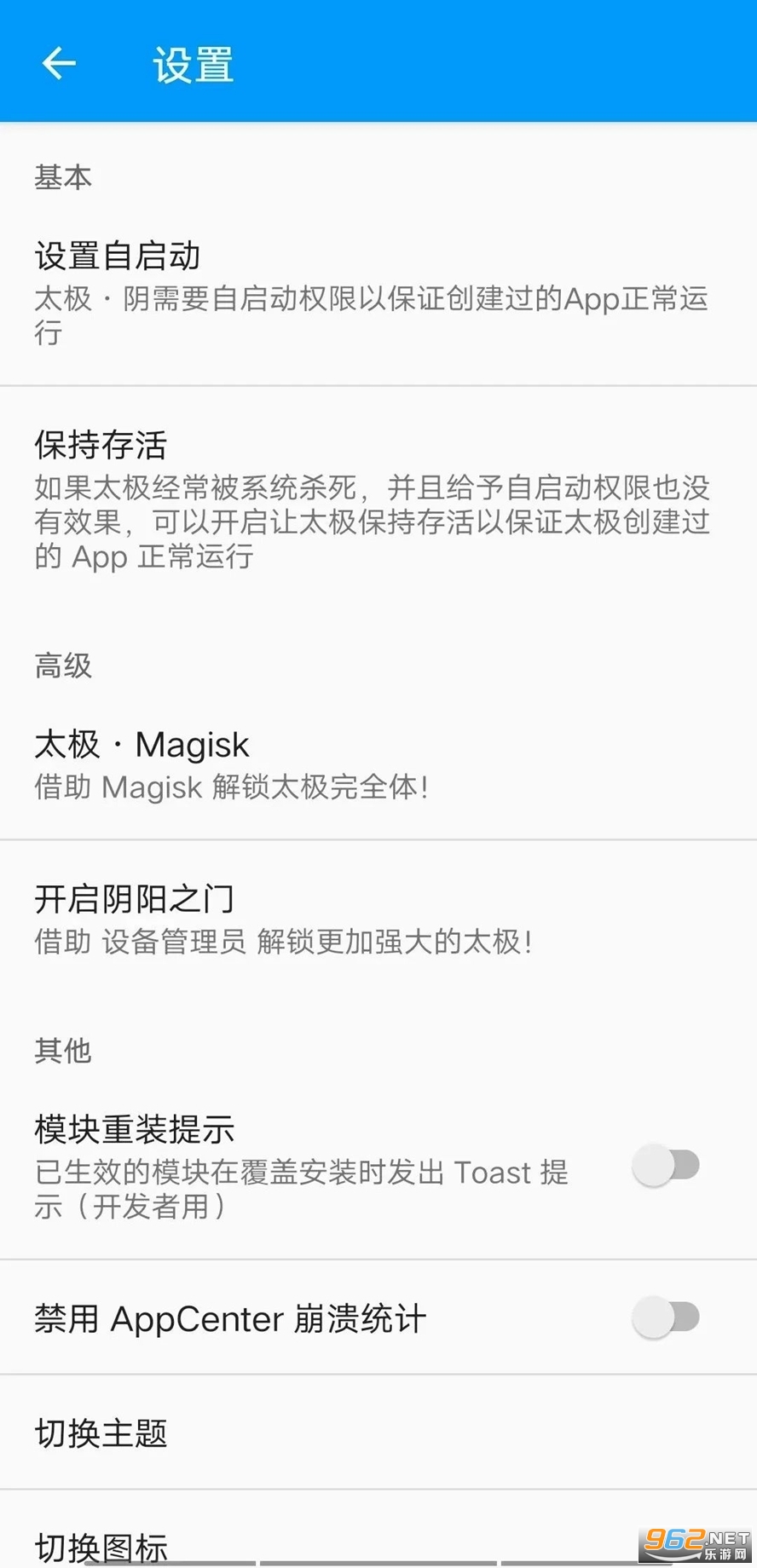Toggle the 模块重装提示 switch

coord(666,1165)
